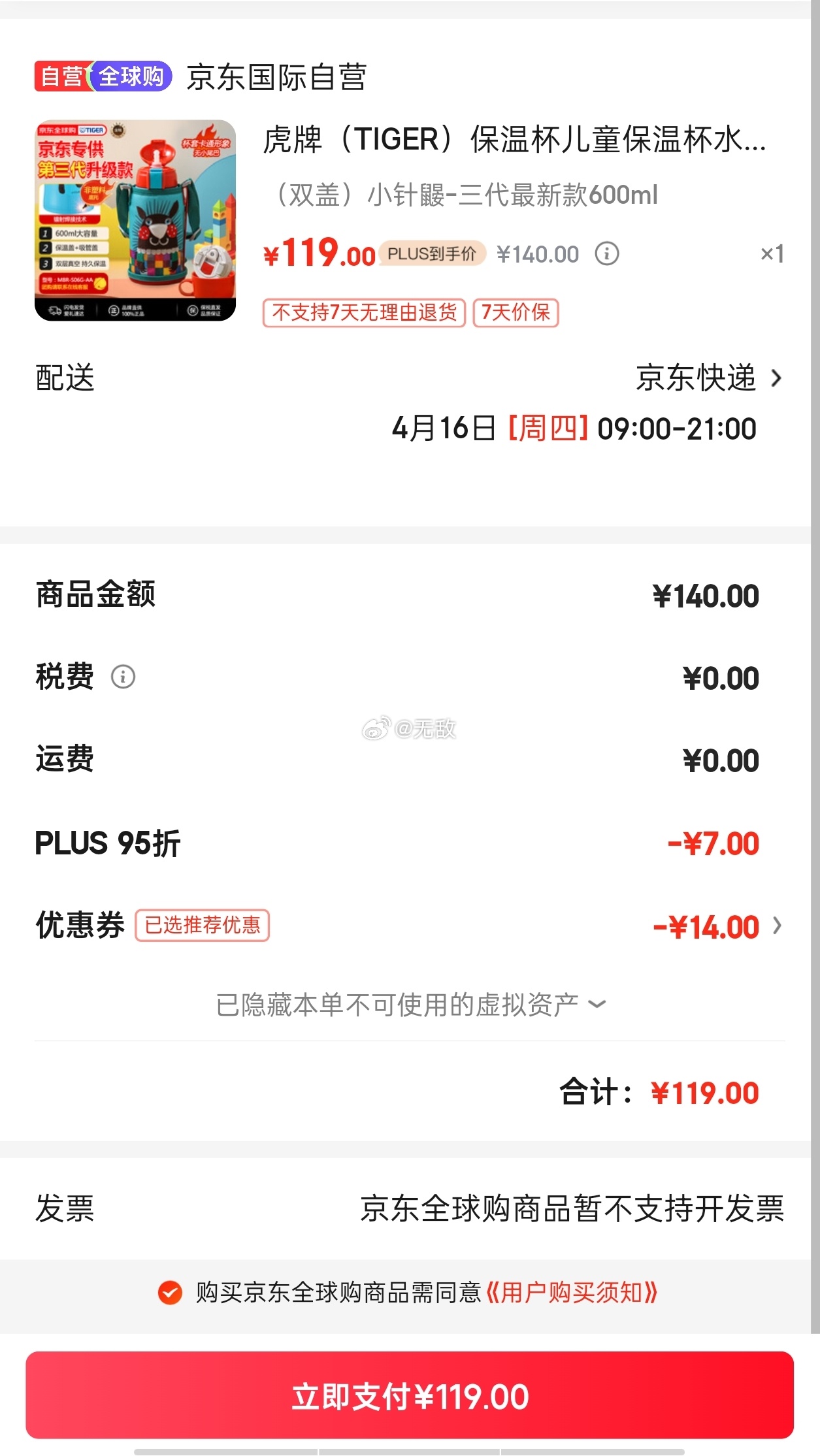Show the 税费 tax info tooltip
The width and height of the screenshot is (820, 1456).
point(123,677)
